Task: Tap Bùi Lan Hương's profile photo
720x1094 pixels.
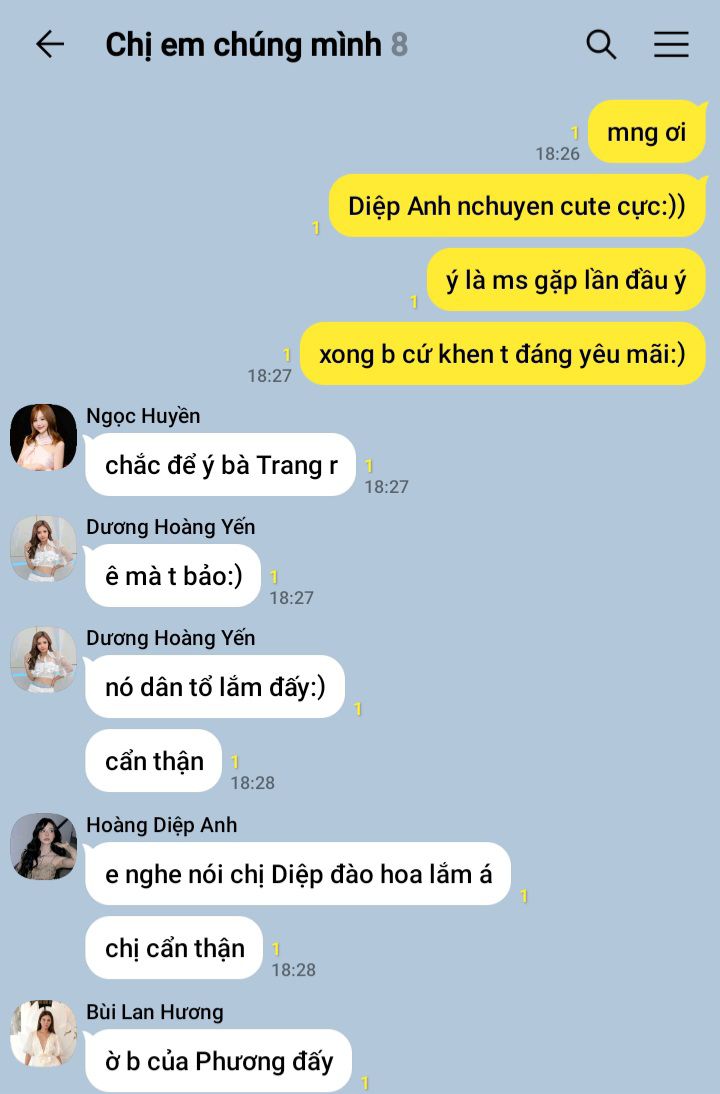Action: pos(44,1033)
